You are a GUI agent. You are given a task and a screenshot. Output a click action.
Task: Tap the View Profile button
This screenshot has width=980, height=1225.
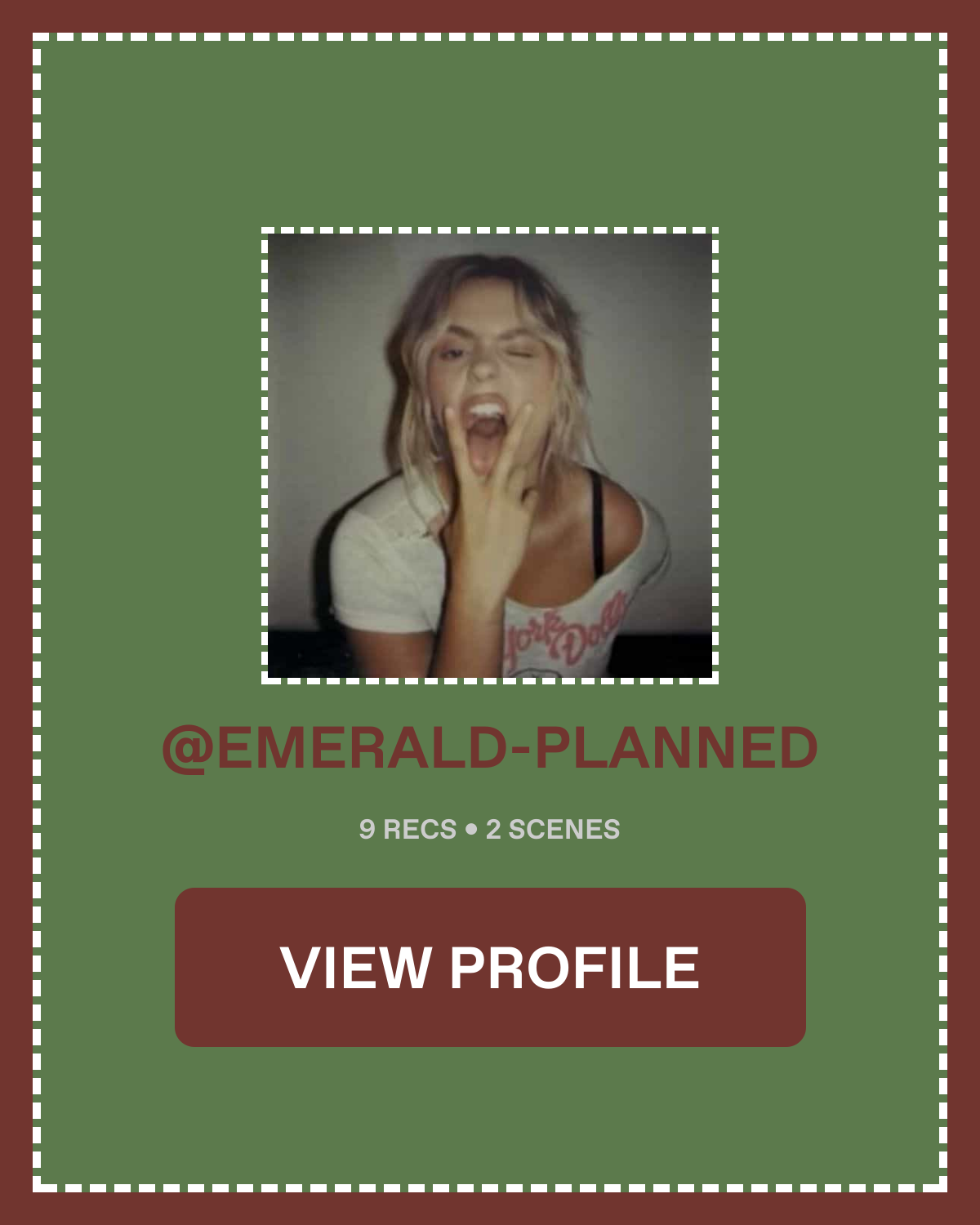coord(490,967)
